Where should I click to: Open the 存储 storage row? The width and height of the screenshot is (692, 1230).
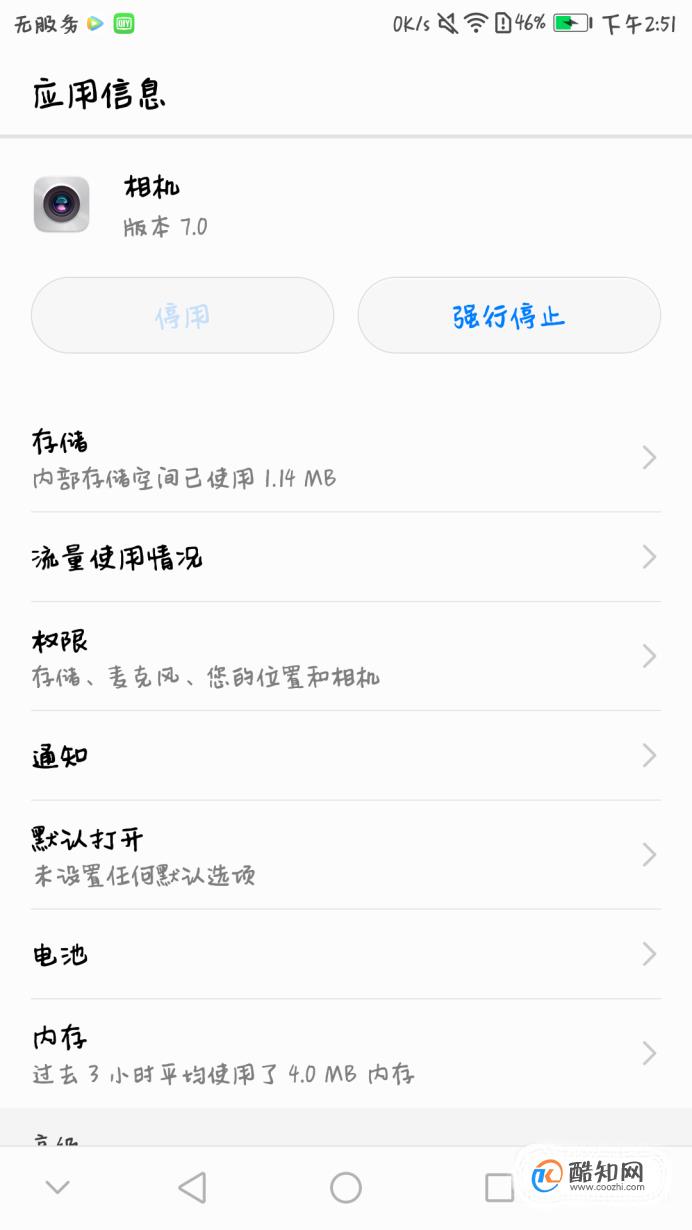point(346,458)
